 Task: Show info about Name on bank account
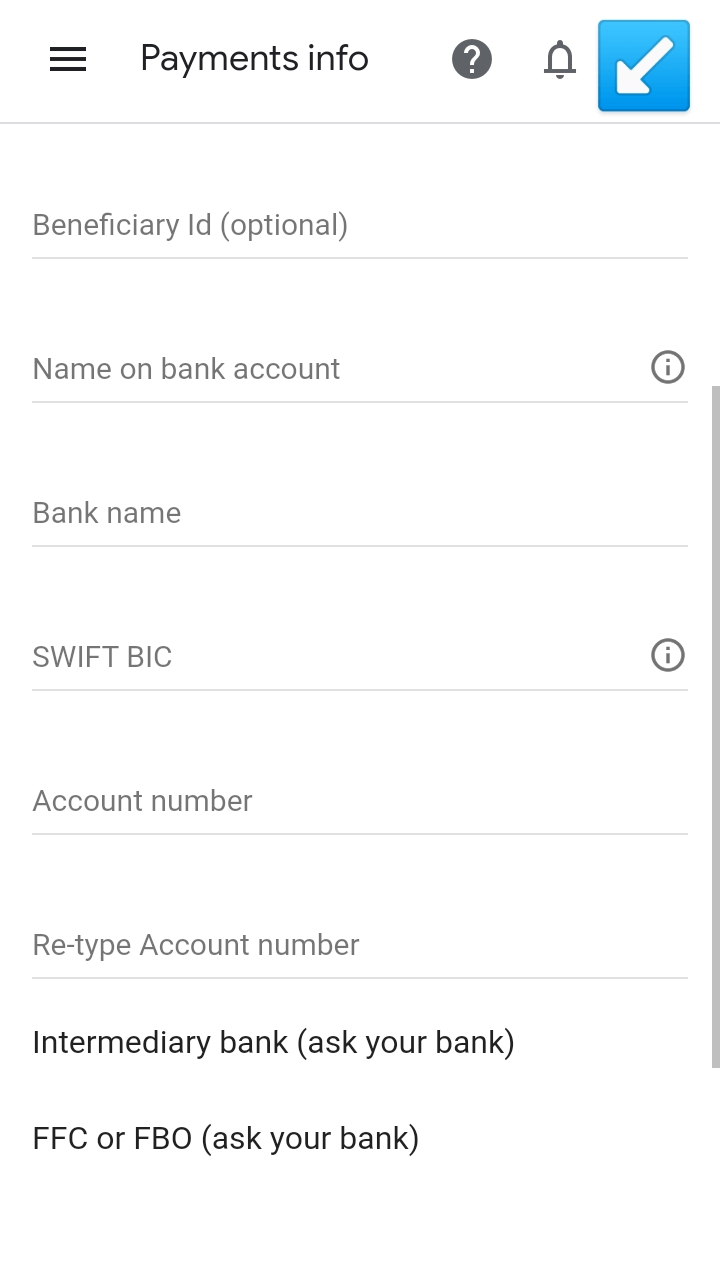point(668,368)
